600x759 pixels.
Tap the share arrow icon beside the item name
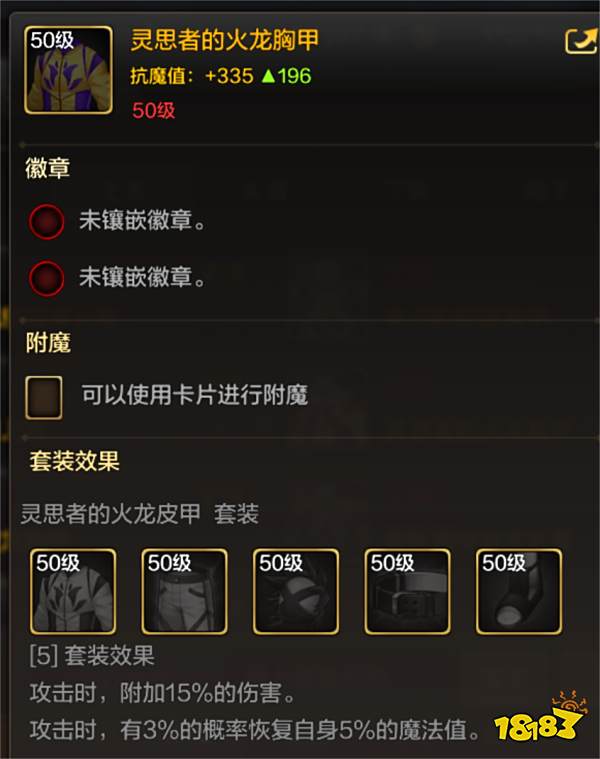tap(580, 41)
